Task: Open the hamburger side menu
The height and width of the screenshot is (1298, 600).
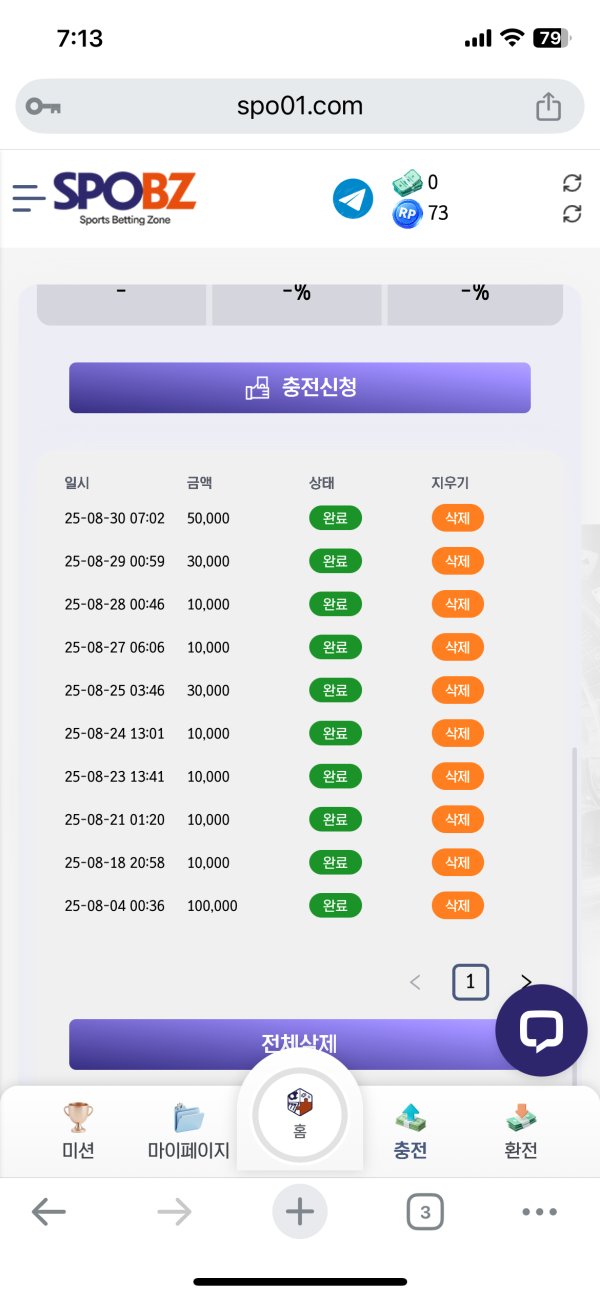Action: point(29,197)
